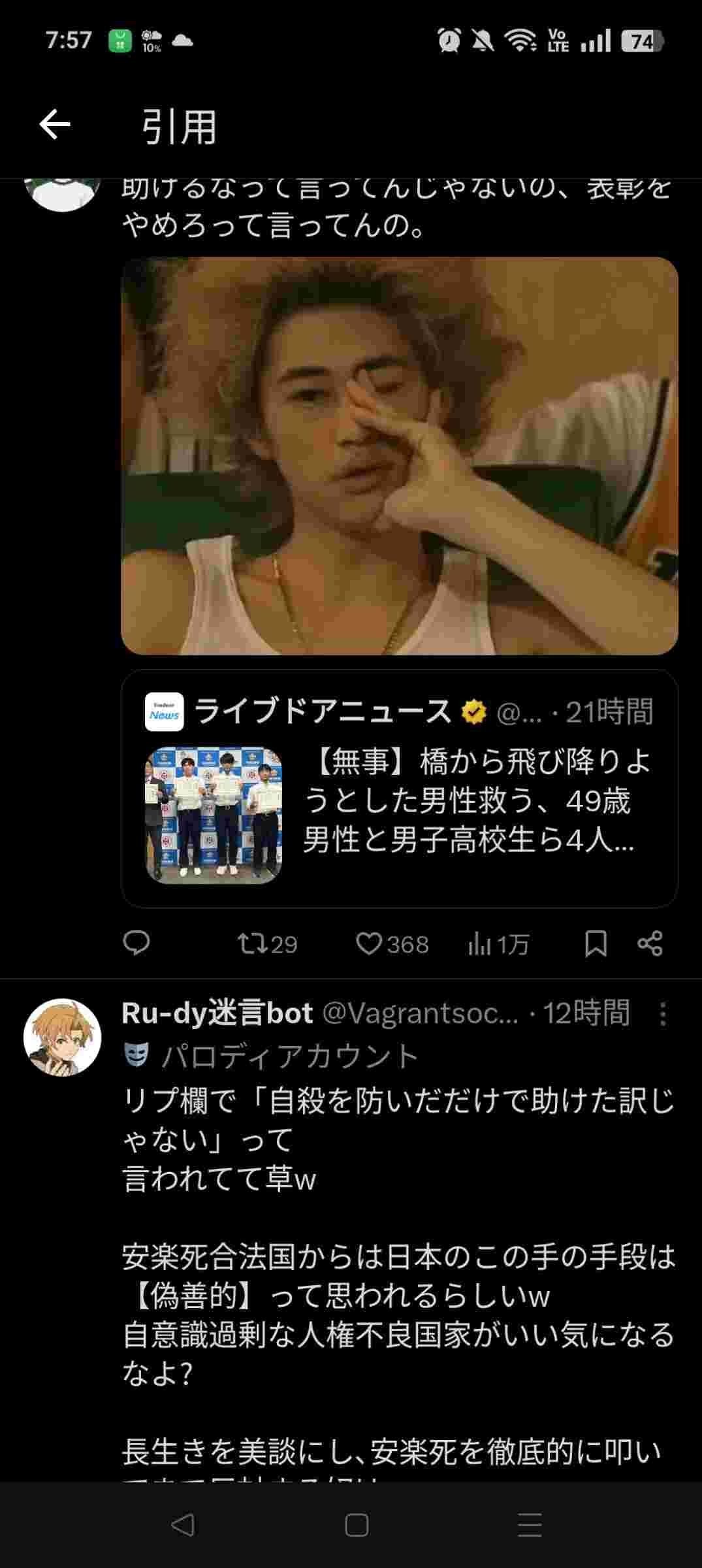Screen dimensions: 702x1568
Task: Open the Ru-dy迷言bot account name
Action: point(217,1013)
